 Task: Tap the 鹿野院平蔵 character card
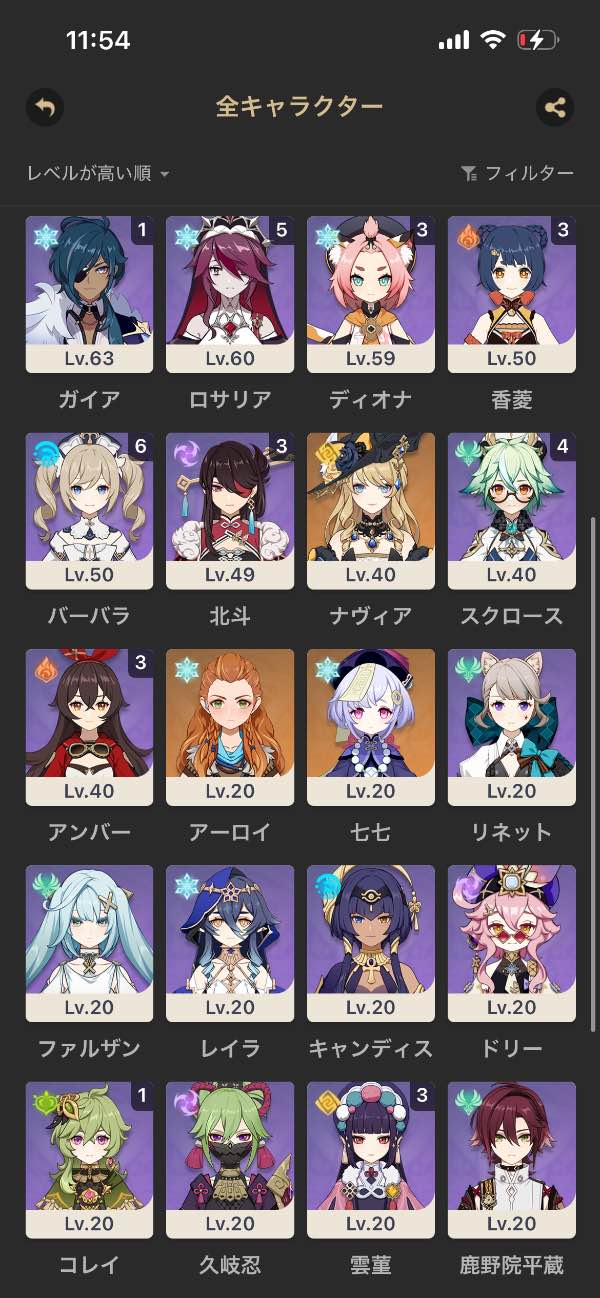[x=512, y=1158]
